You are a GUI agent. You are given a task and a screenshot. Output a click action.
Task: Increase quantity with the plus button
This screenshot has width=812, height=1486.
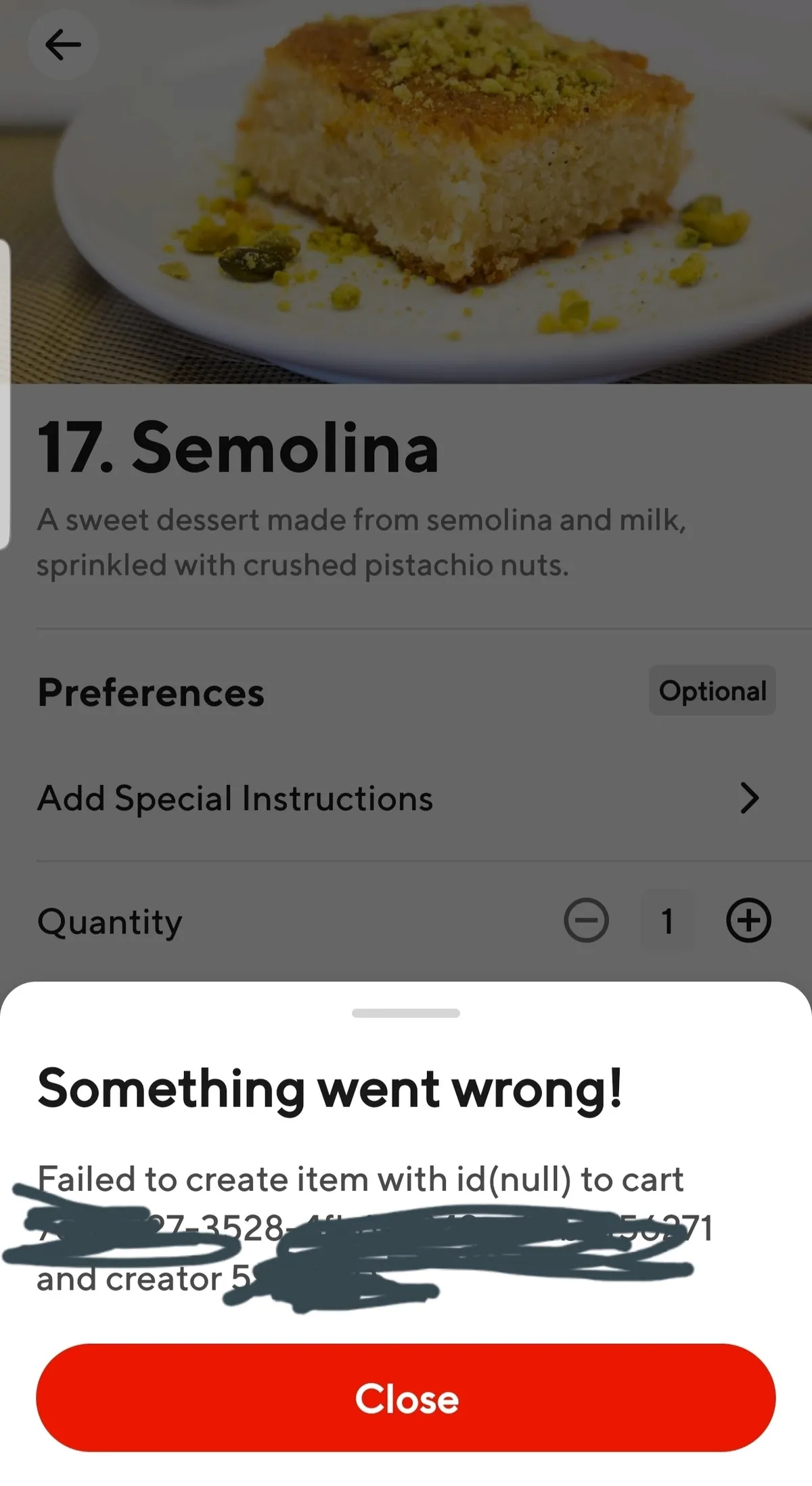tap(748, 921)
